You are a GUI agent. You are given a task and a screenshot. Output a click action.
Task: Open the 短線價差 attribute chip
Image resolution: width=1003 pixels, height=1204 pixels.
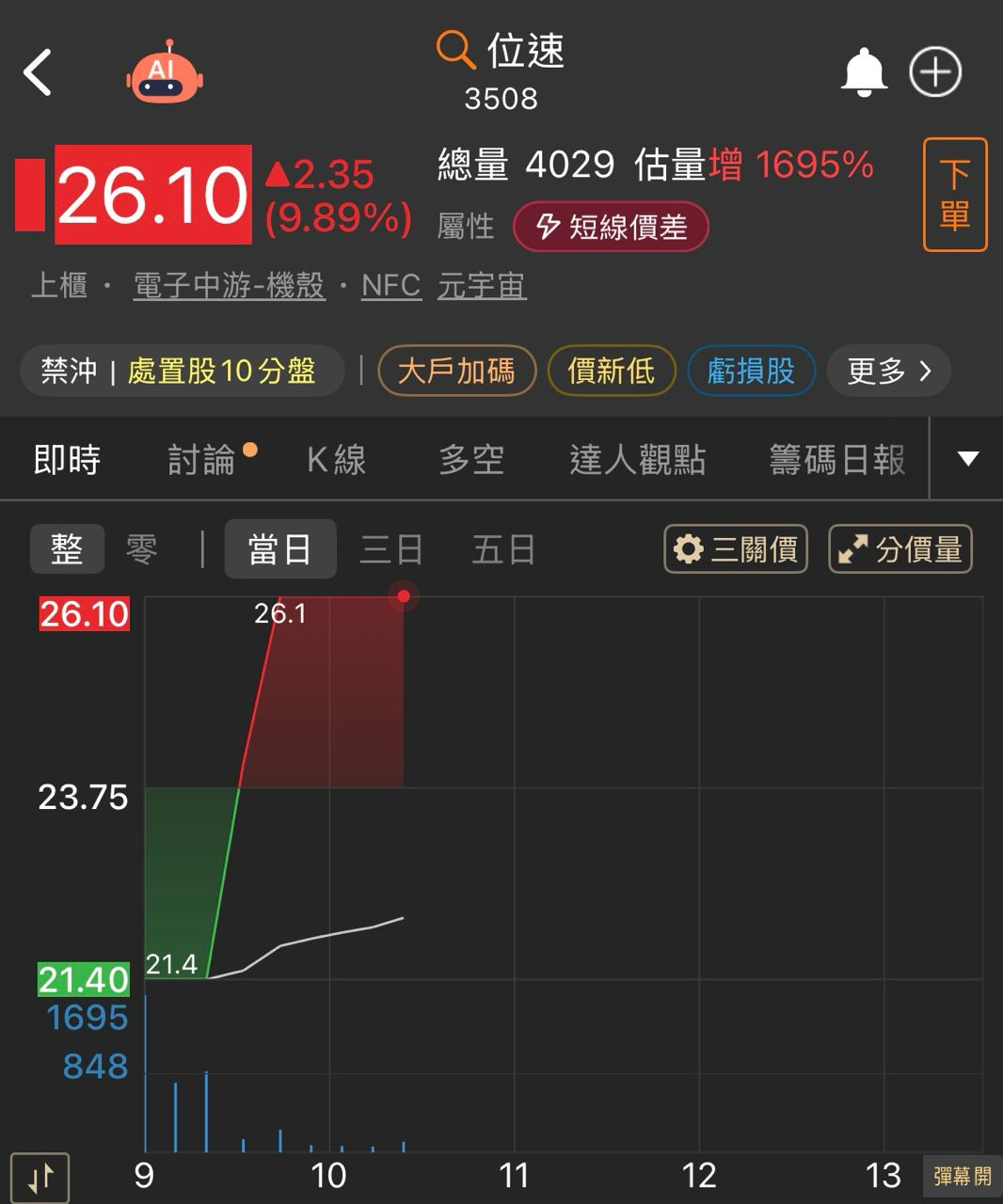pyautogui.click(x=611, y=227)
